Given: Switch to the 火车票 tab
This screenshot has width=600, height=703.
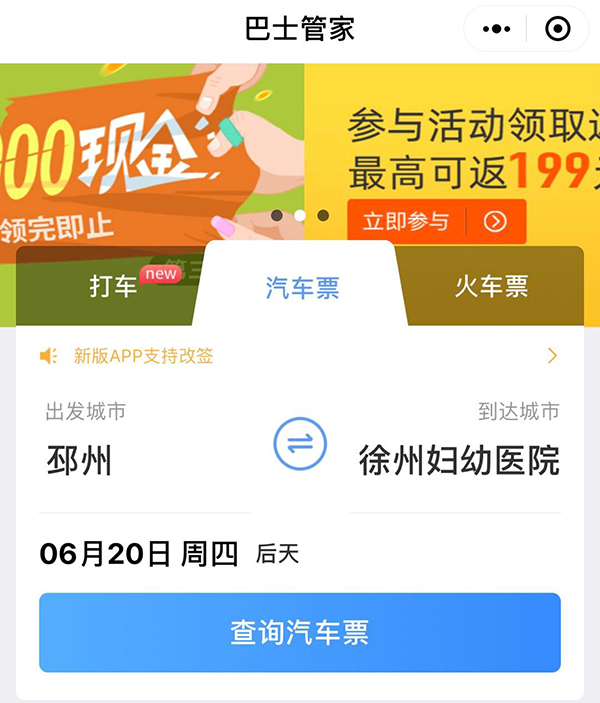Looking at the screenshot, I should [x=491, y=287].
